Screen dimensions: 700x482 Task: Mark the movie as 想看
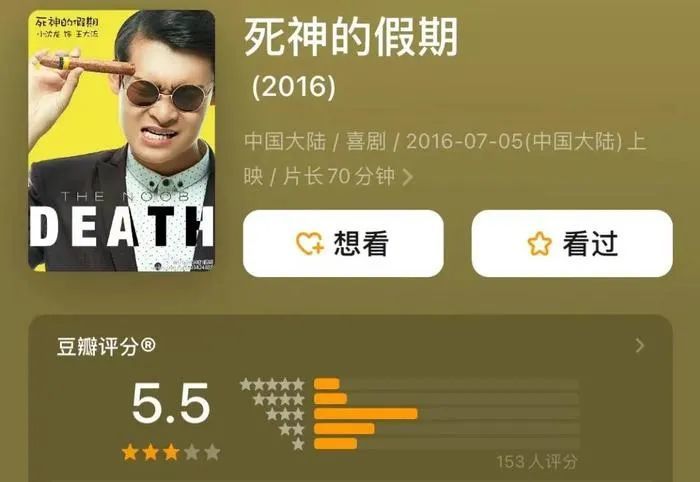click(x=343, y=243)
